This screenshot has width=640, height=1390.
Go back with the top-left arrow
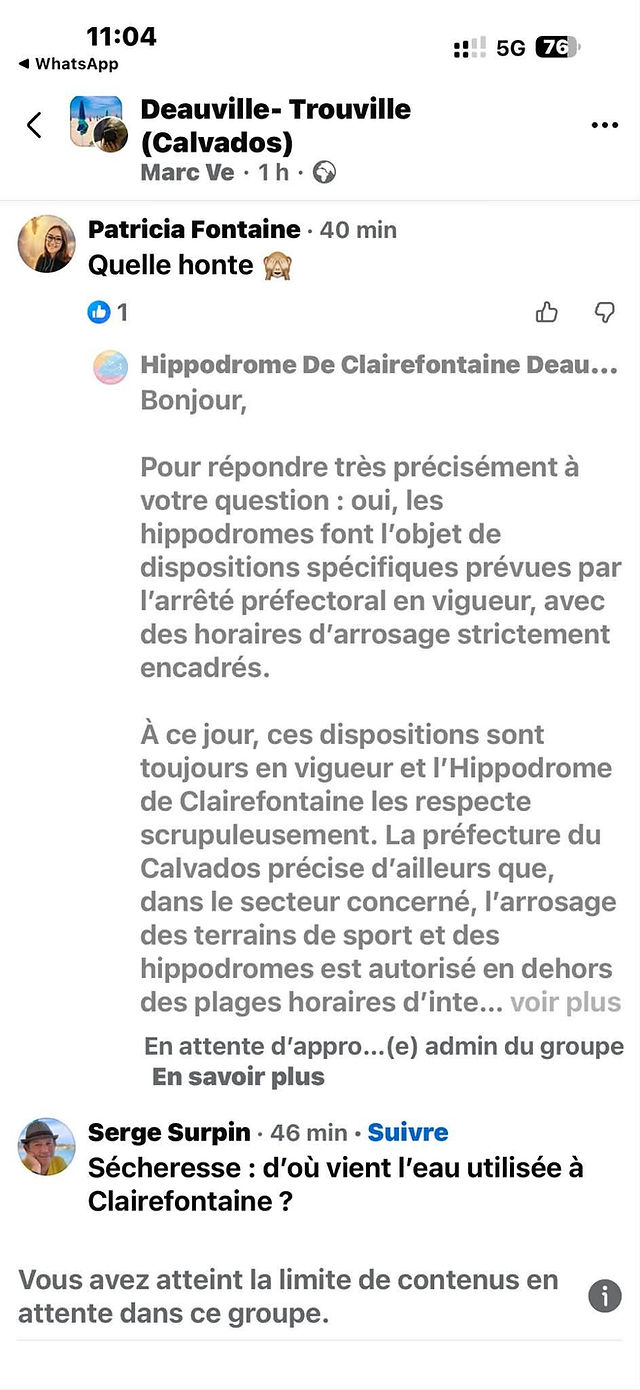tap(34, 125)
